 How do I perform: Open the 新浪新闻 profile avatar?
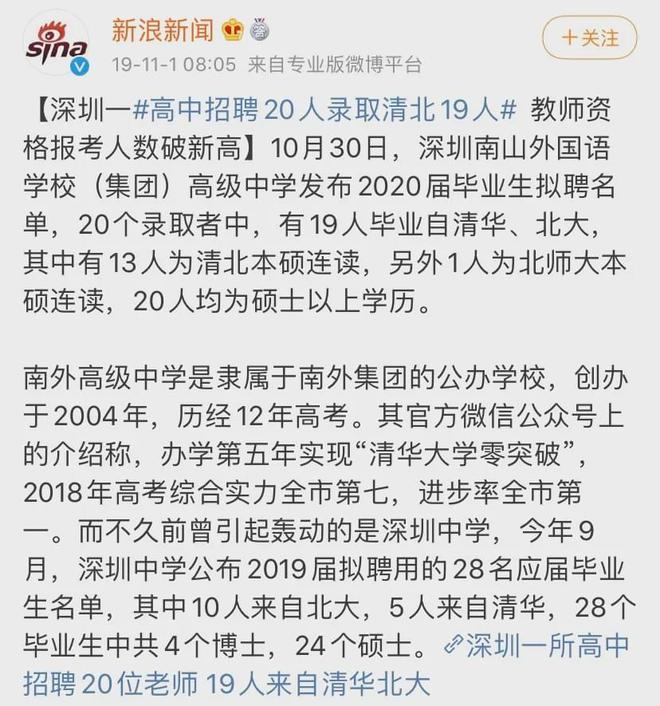tap(57, 43)
